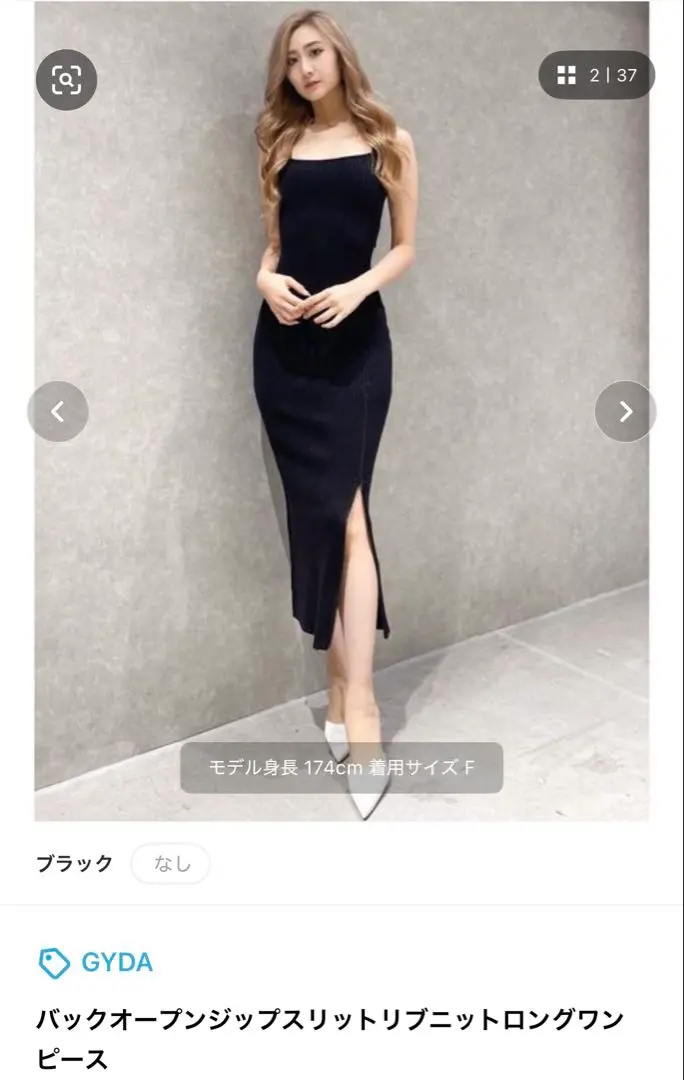Image resolution: width=684 pixels, height=1080 pixels.
Task: Tap the なし chip beside ブラック
Action: pos(171,864)
